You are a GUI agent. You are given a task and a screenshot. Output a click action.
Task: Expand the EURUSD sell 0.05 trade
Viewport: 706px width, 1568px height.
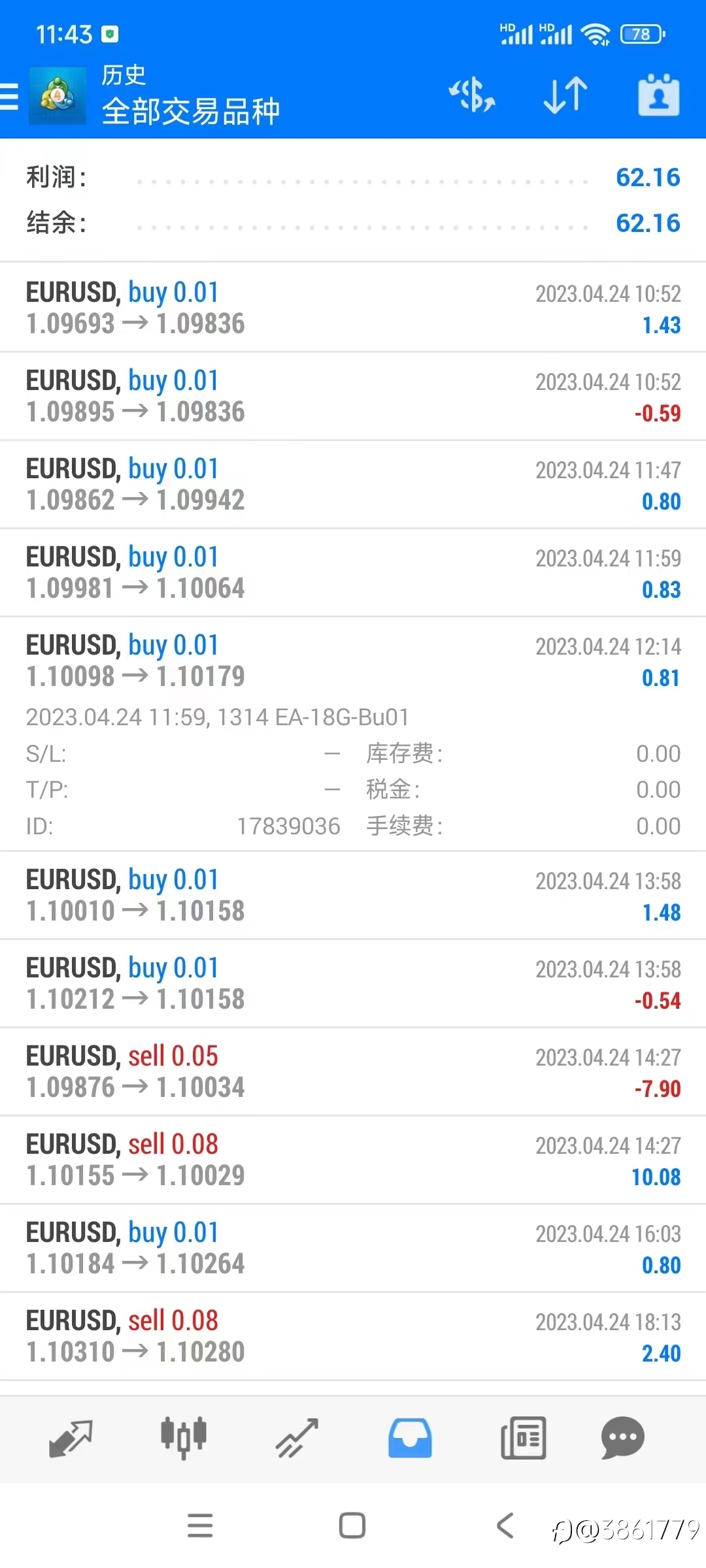pos(353,1071)
